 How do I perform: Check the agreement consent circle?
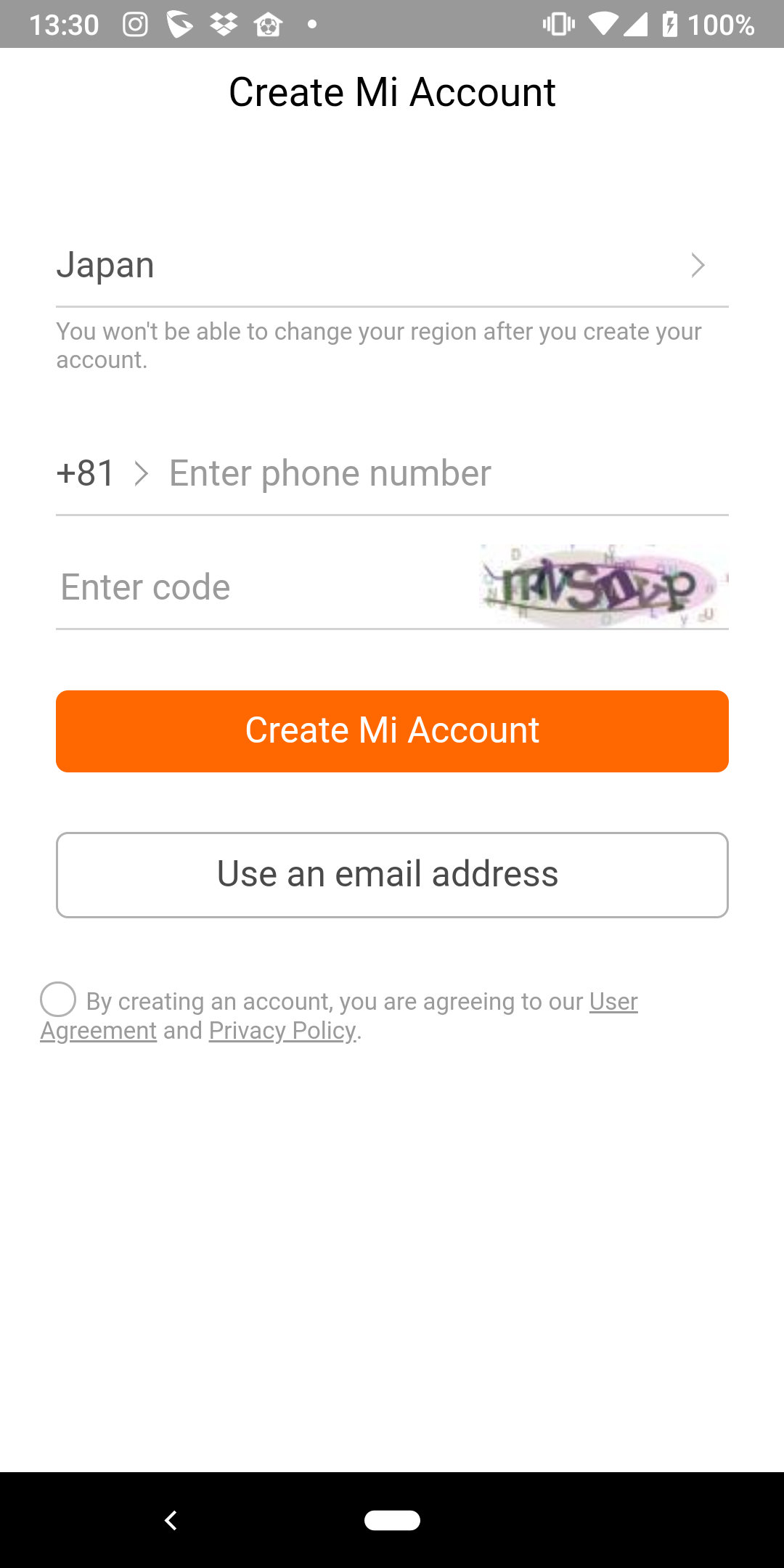(x=58, y=1000)
